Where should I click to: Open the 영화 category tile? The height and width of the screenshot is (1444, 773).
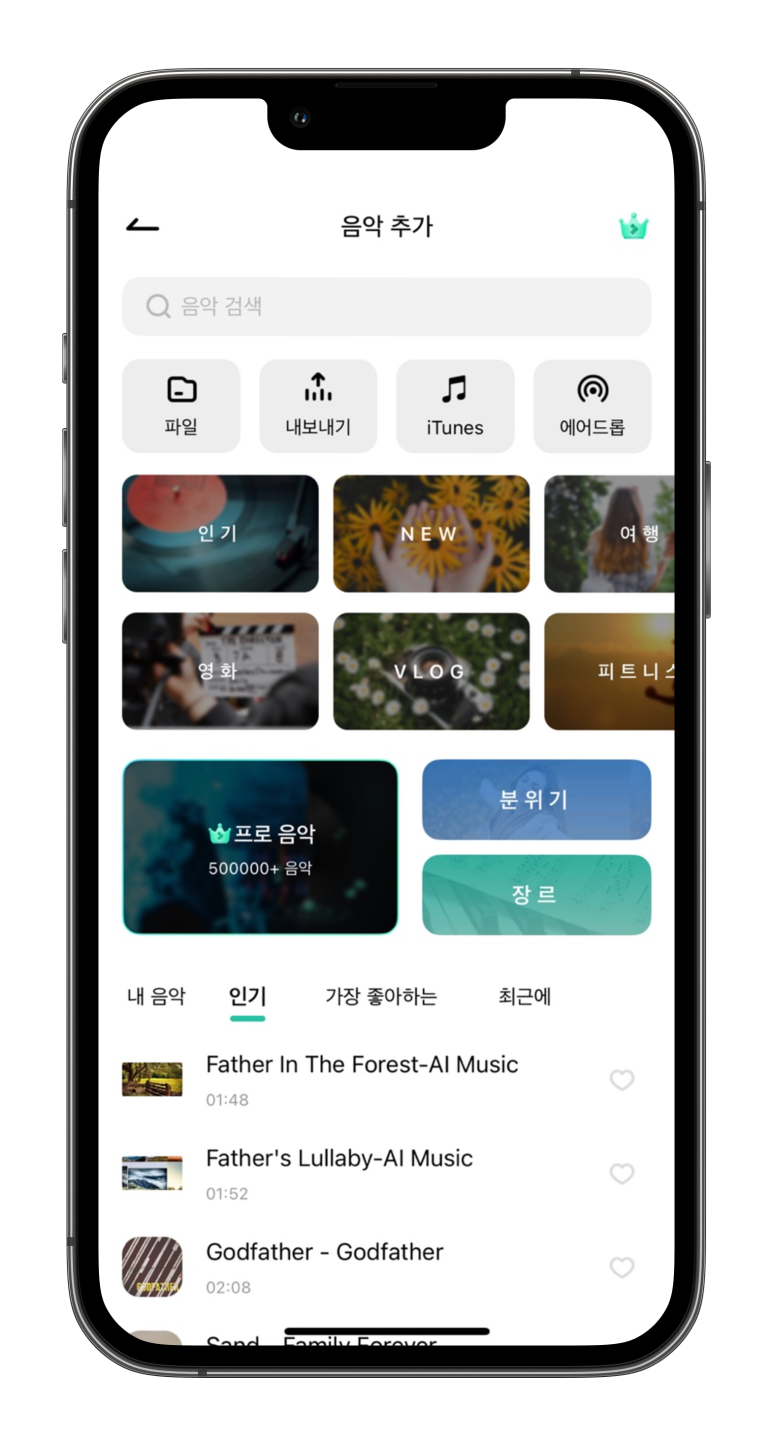[x=220, y=671]
